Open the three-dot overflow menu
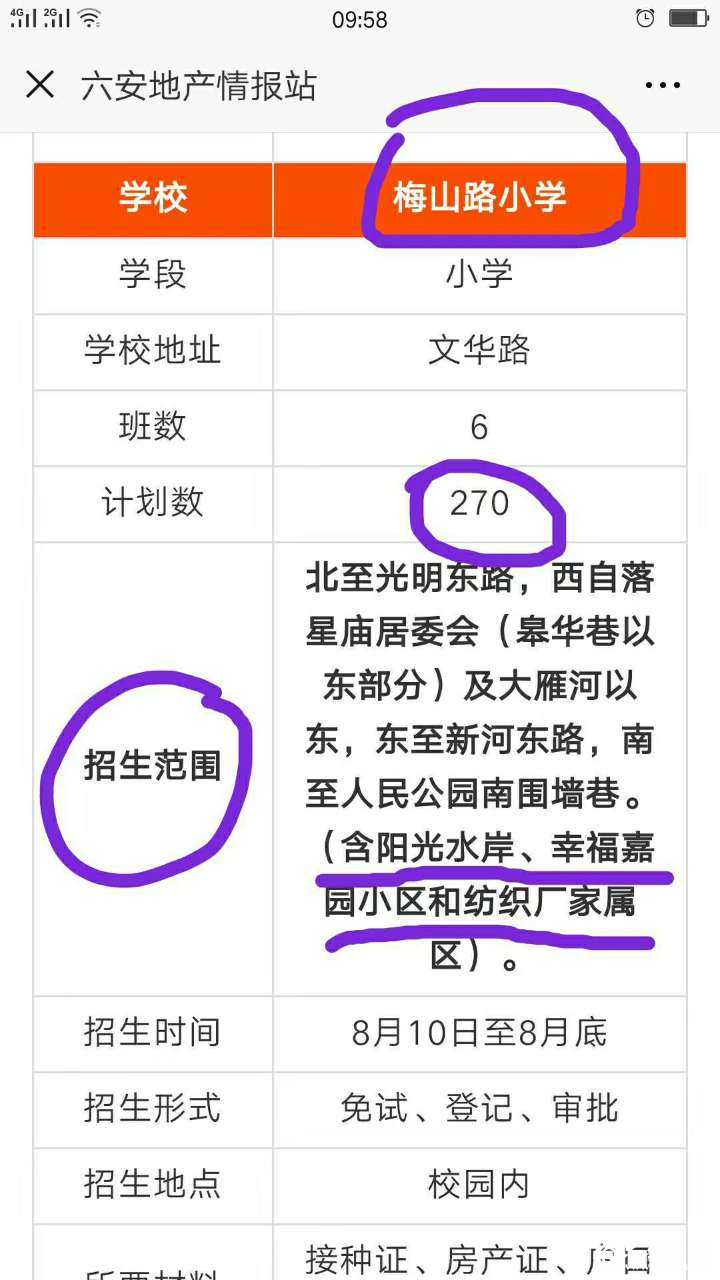Screen dimensions: 720x1280 (x=663, y=86)
